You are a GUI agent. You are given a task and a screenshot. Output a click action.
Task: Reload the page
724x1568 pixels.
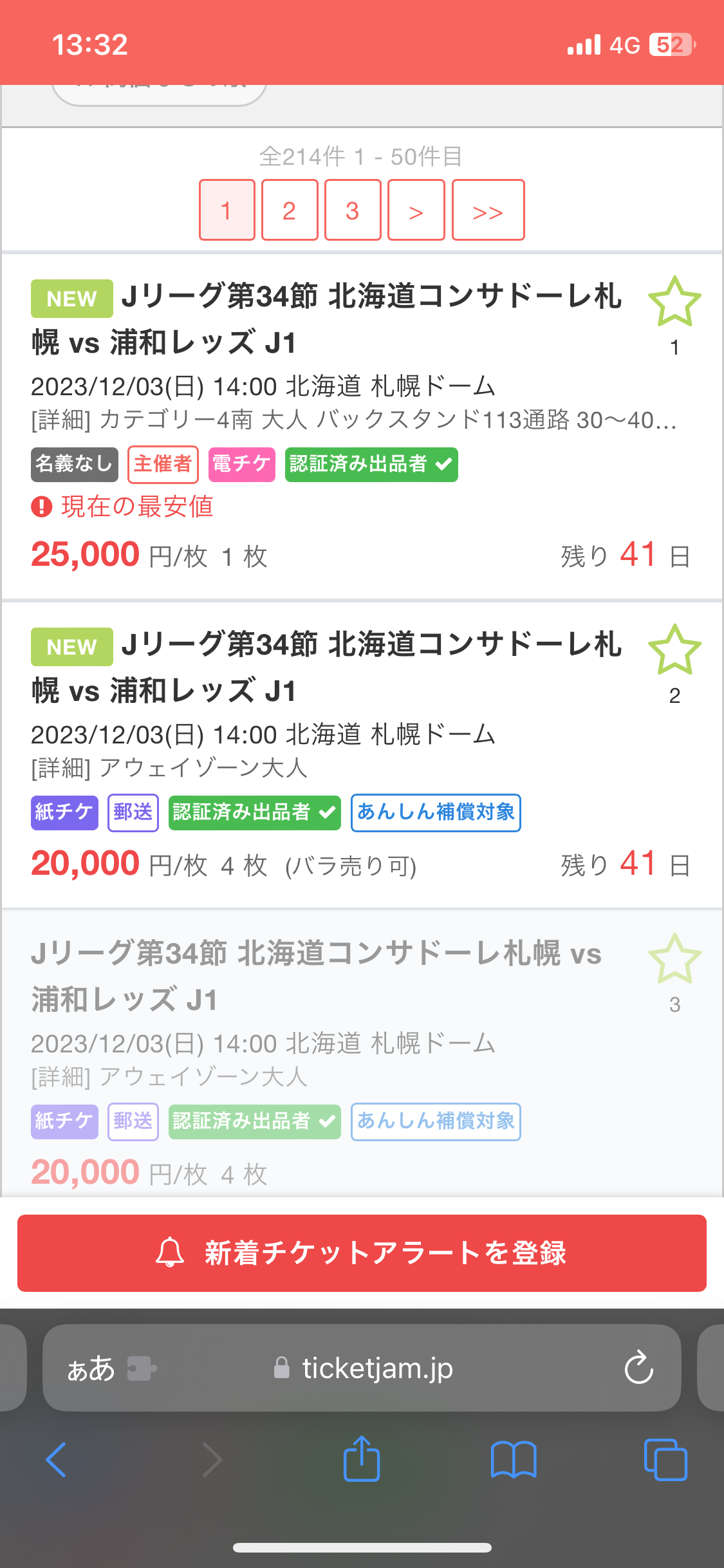tap(638, 1368)
